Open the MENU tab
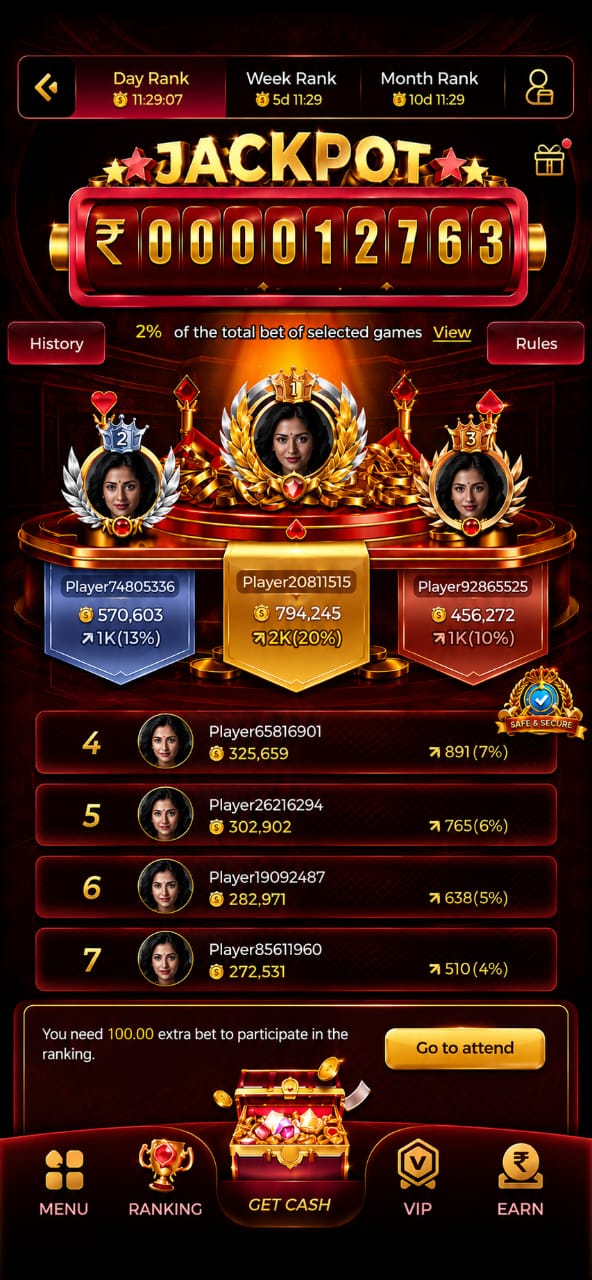This screenshot has height=1280, width=592. (x=64, y=1182)
